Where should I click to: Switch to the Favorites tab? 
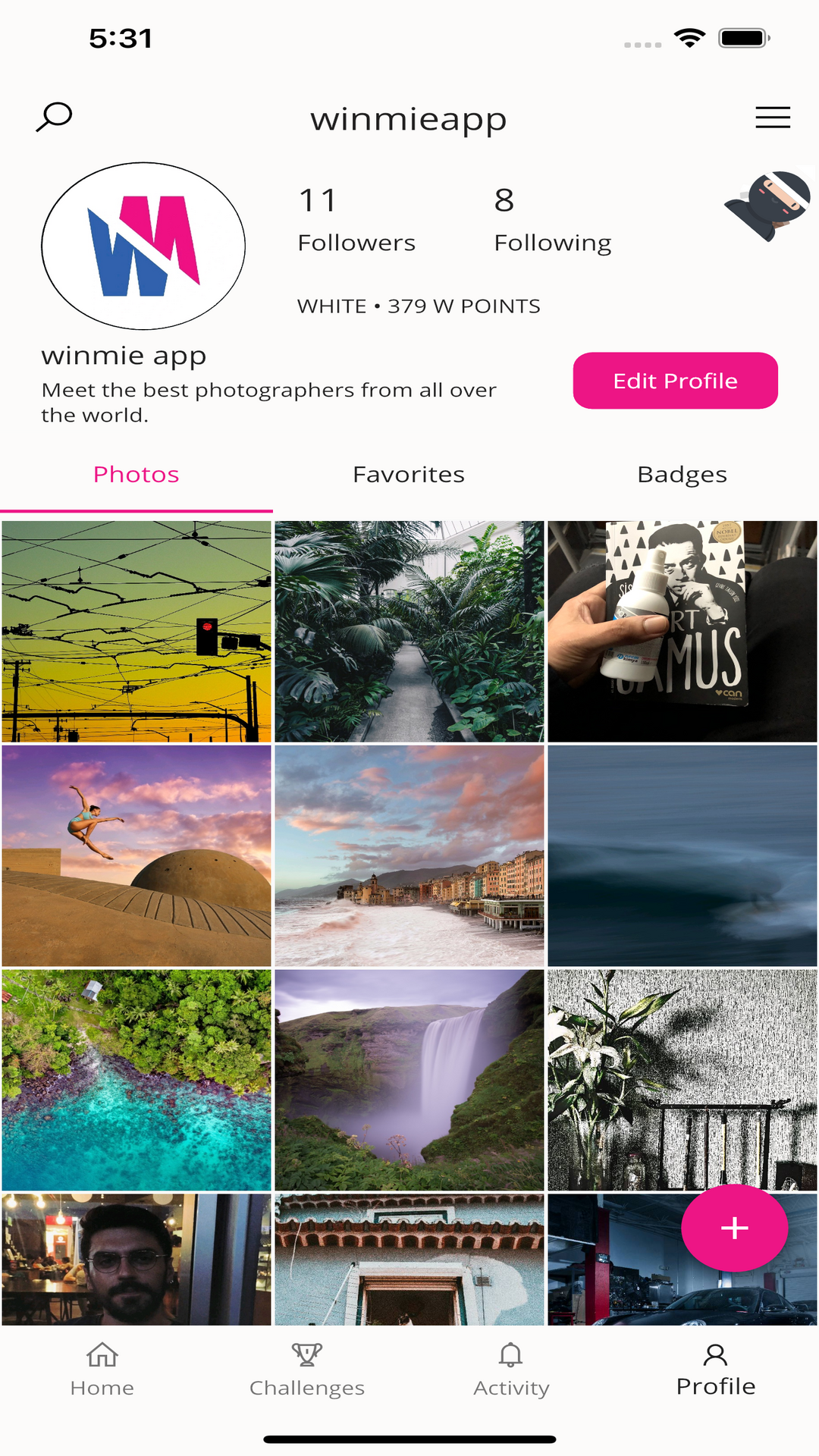click(409, 475)
